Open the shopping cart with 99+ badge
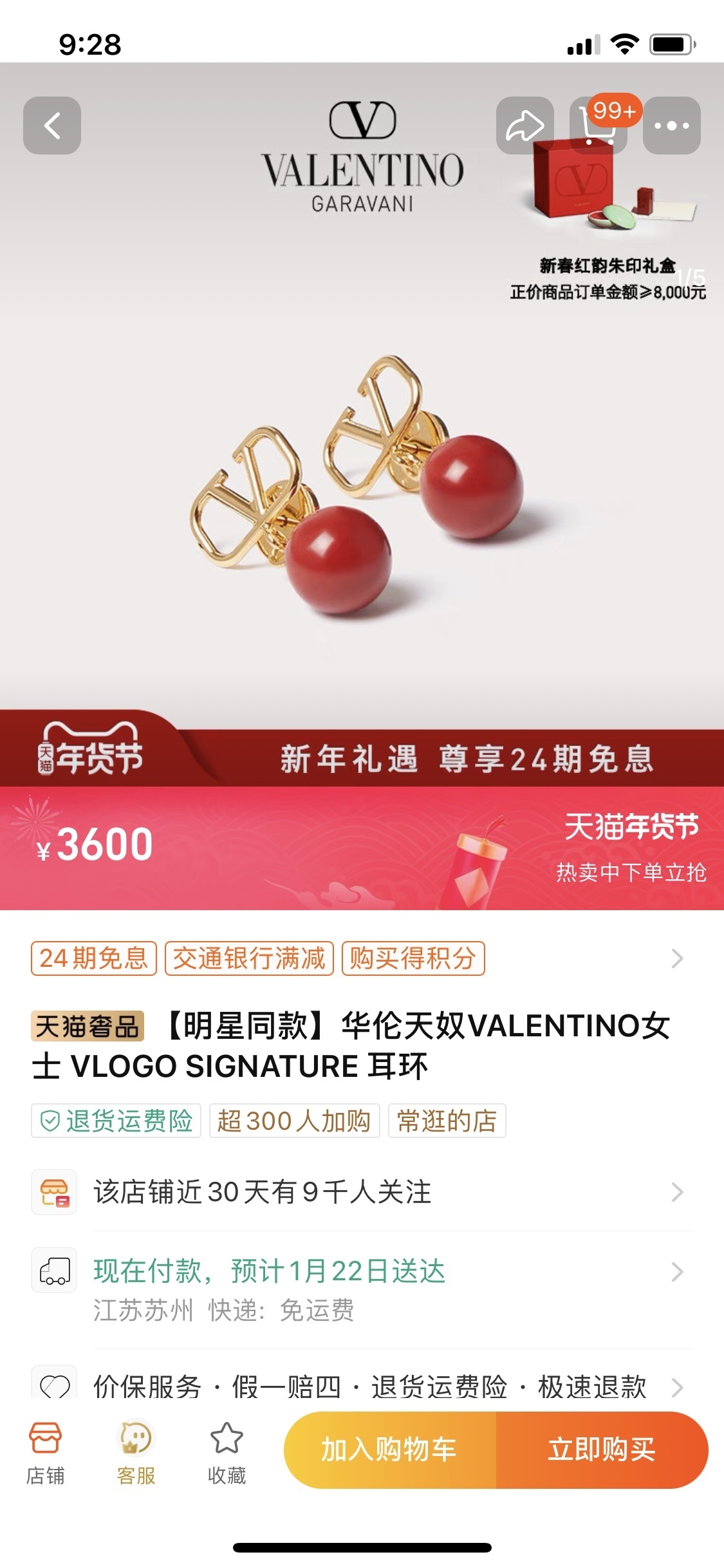Image resolution: width=724 pixels, height=1568 pixels. (x=599, y=126)
